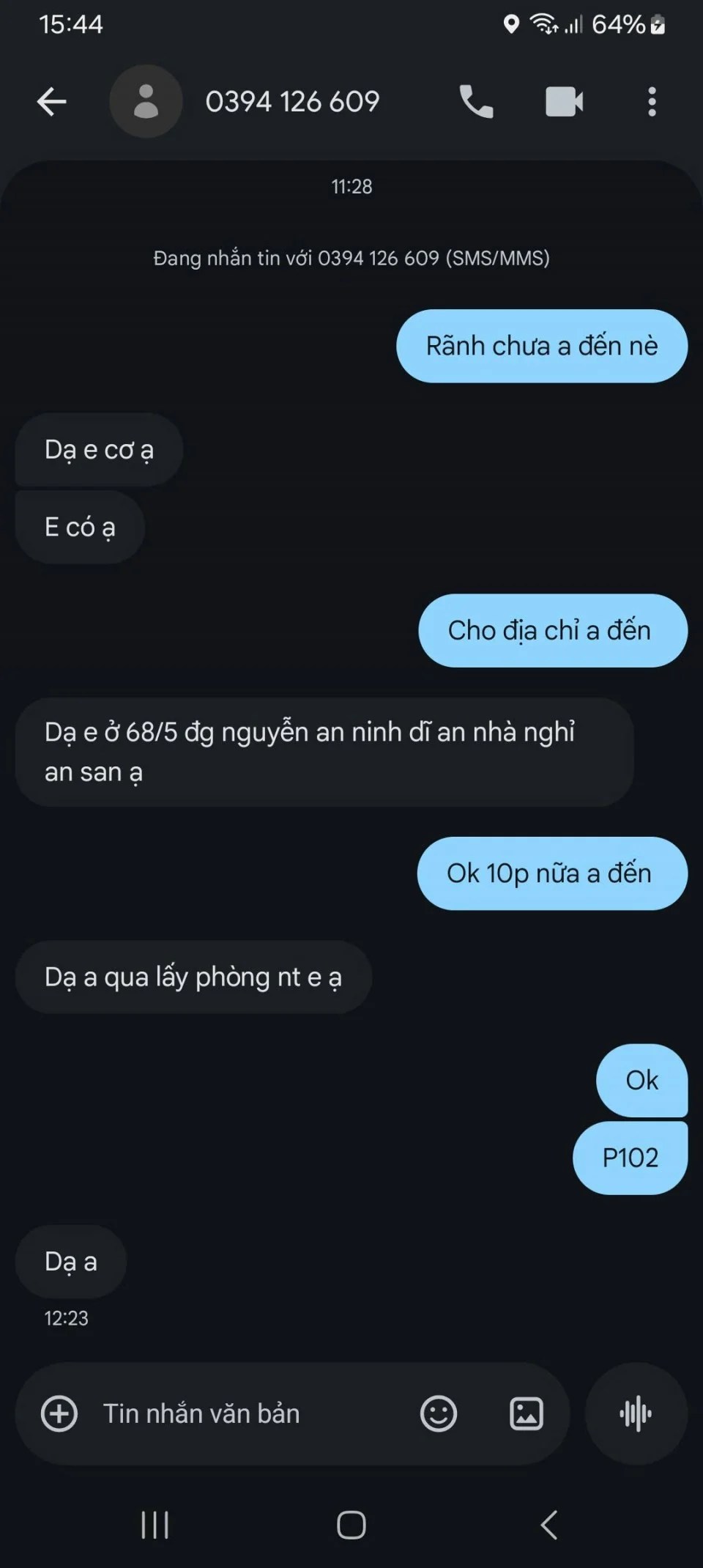Tap the system home button

(x=351, y=1526)
